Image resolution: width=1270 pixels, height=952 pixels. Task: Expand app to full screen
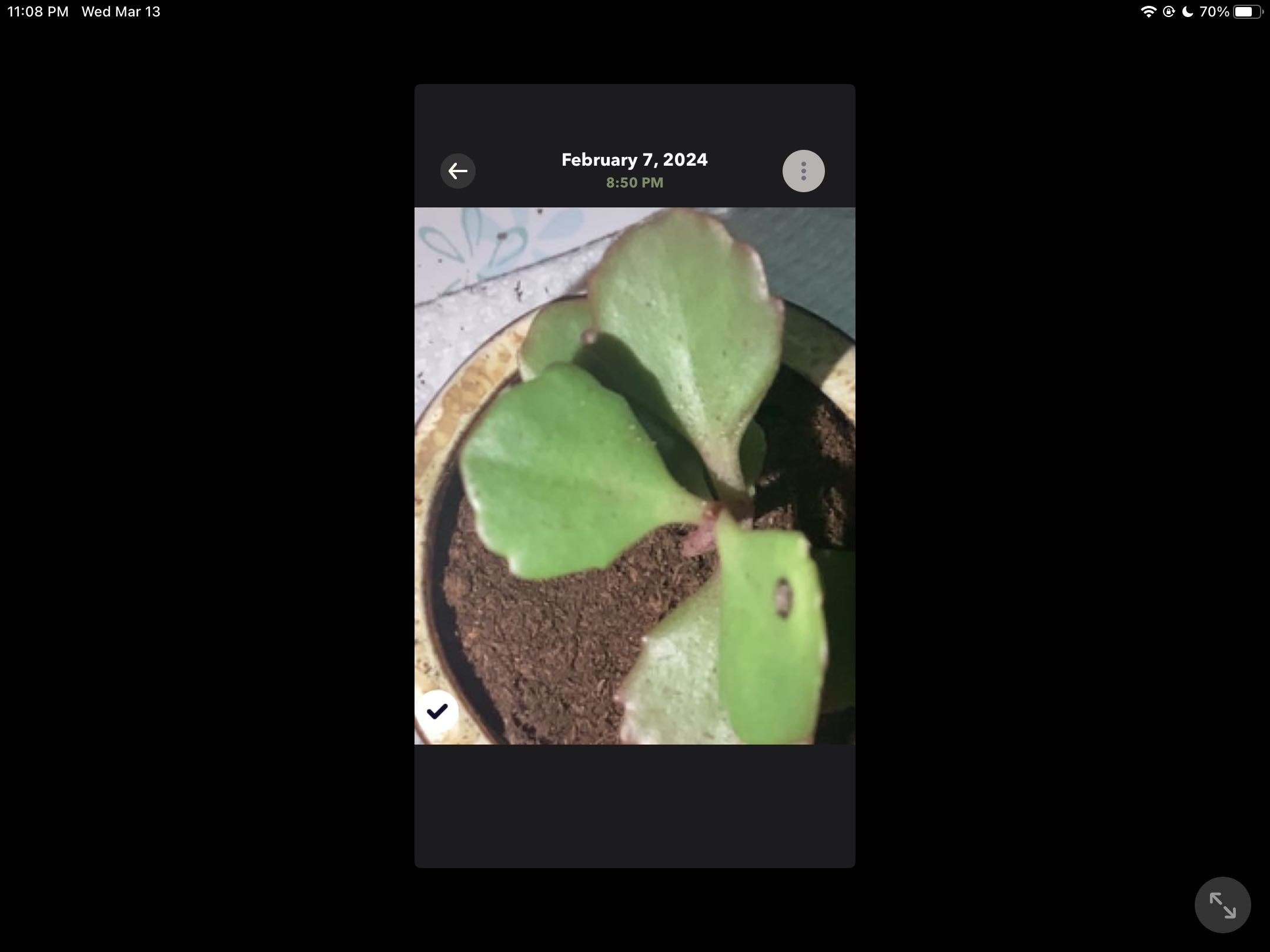click(x=1222, y=905)
